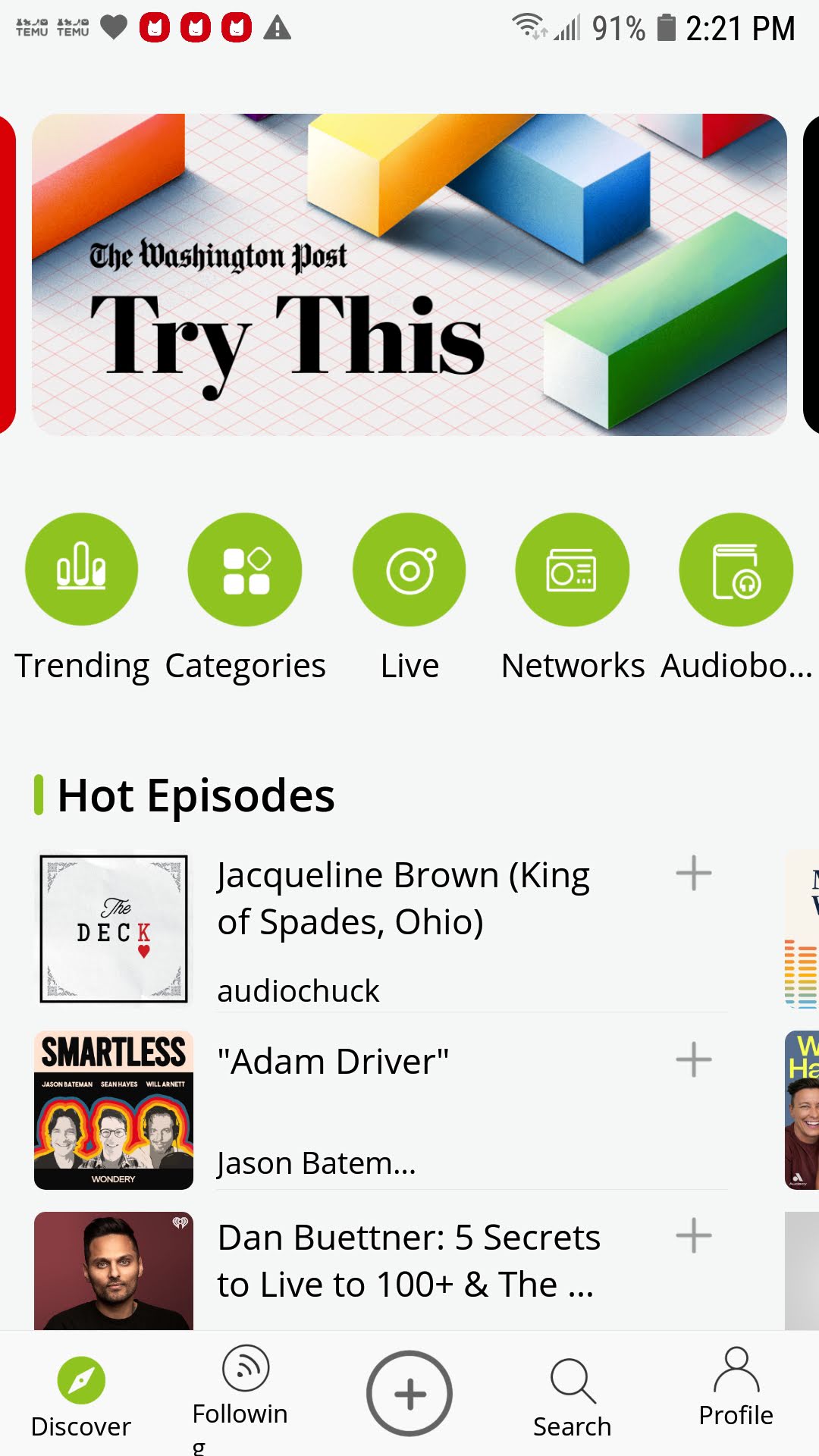This screenshot has width=819, height=1456.
Task: Open the "Adam Driver" SmartLess episode
Action: (334, 1062)
